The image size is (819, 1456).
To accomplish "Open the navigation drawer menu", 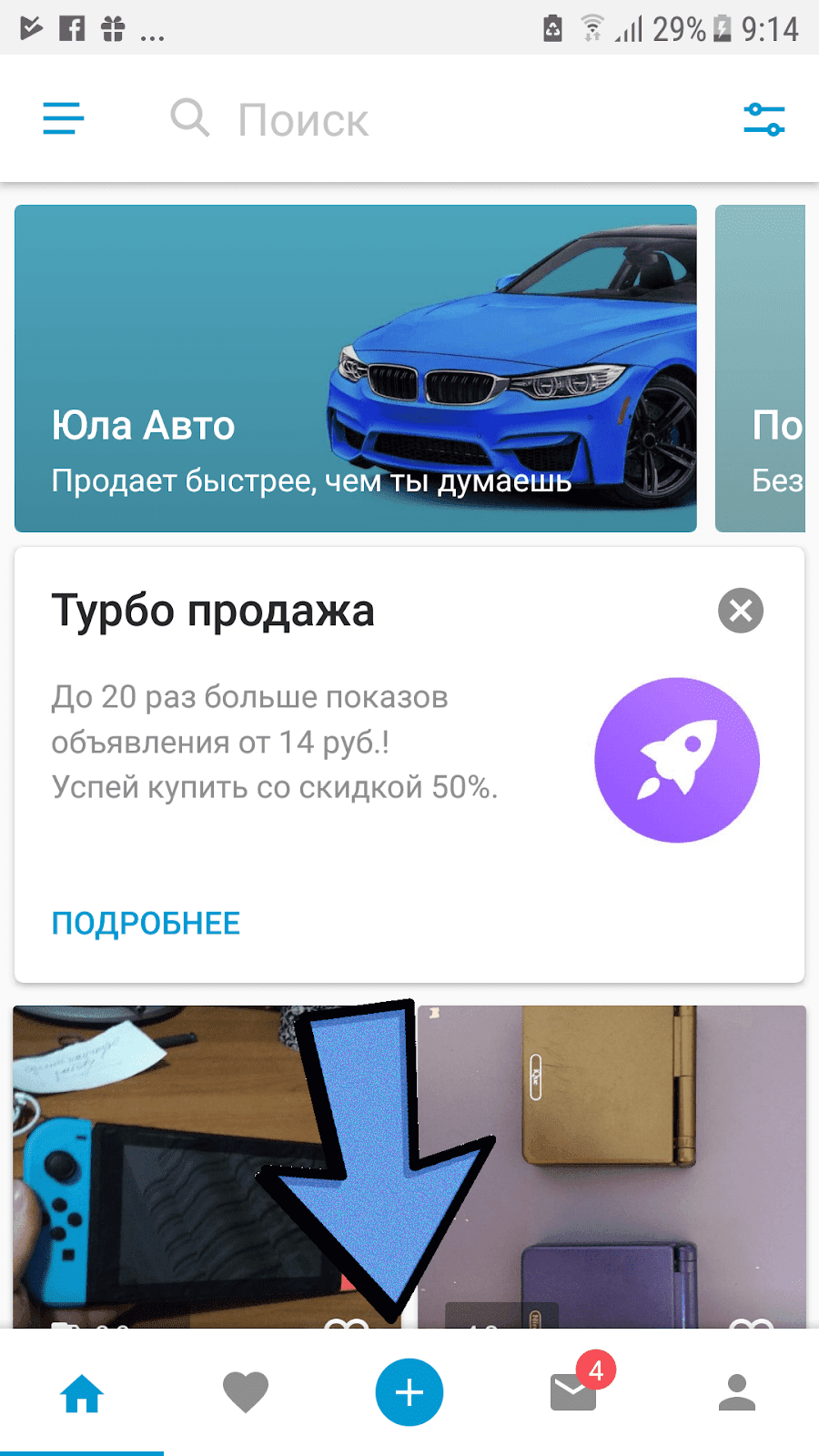I will [x=62, y=118].
